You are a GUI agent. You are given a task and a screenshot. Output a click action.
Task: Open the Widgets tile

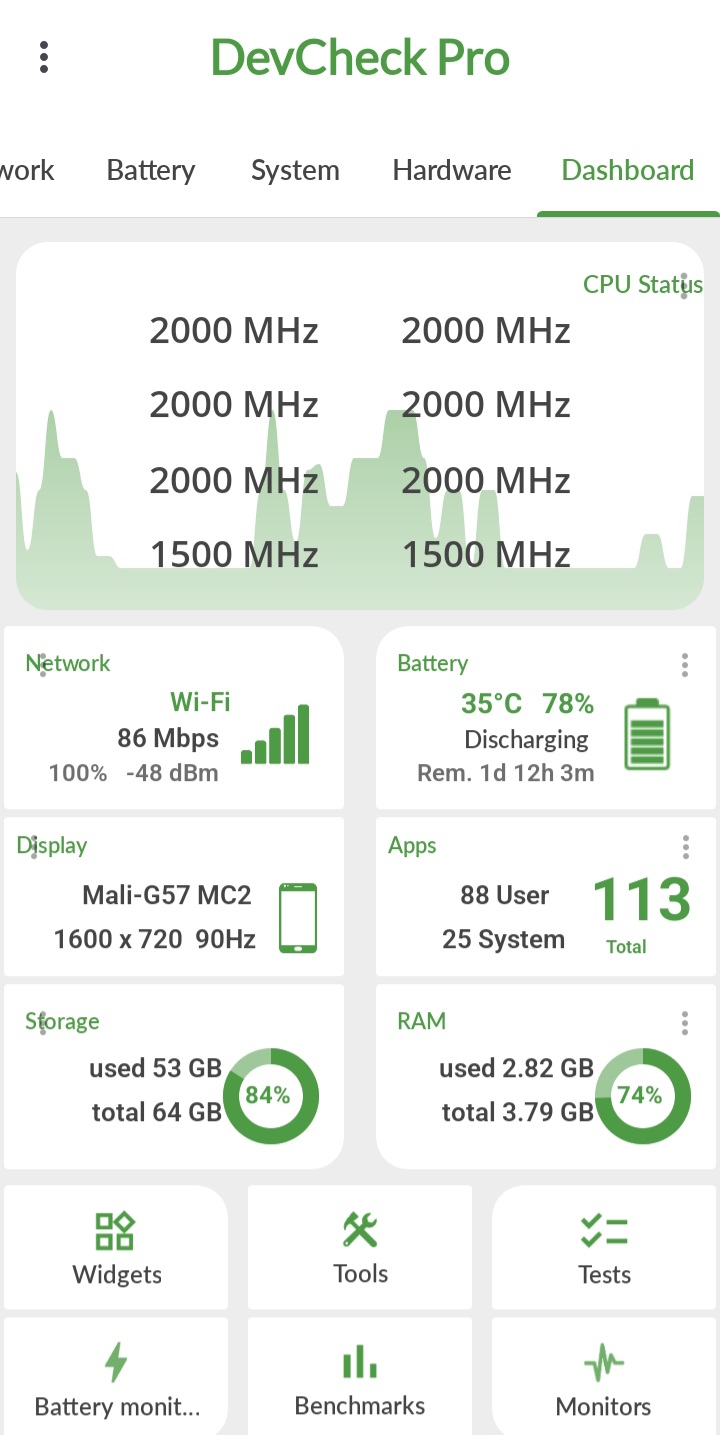pyautogui.click(x=116, y=1248)
